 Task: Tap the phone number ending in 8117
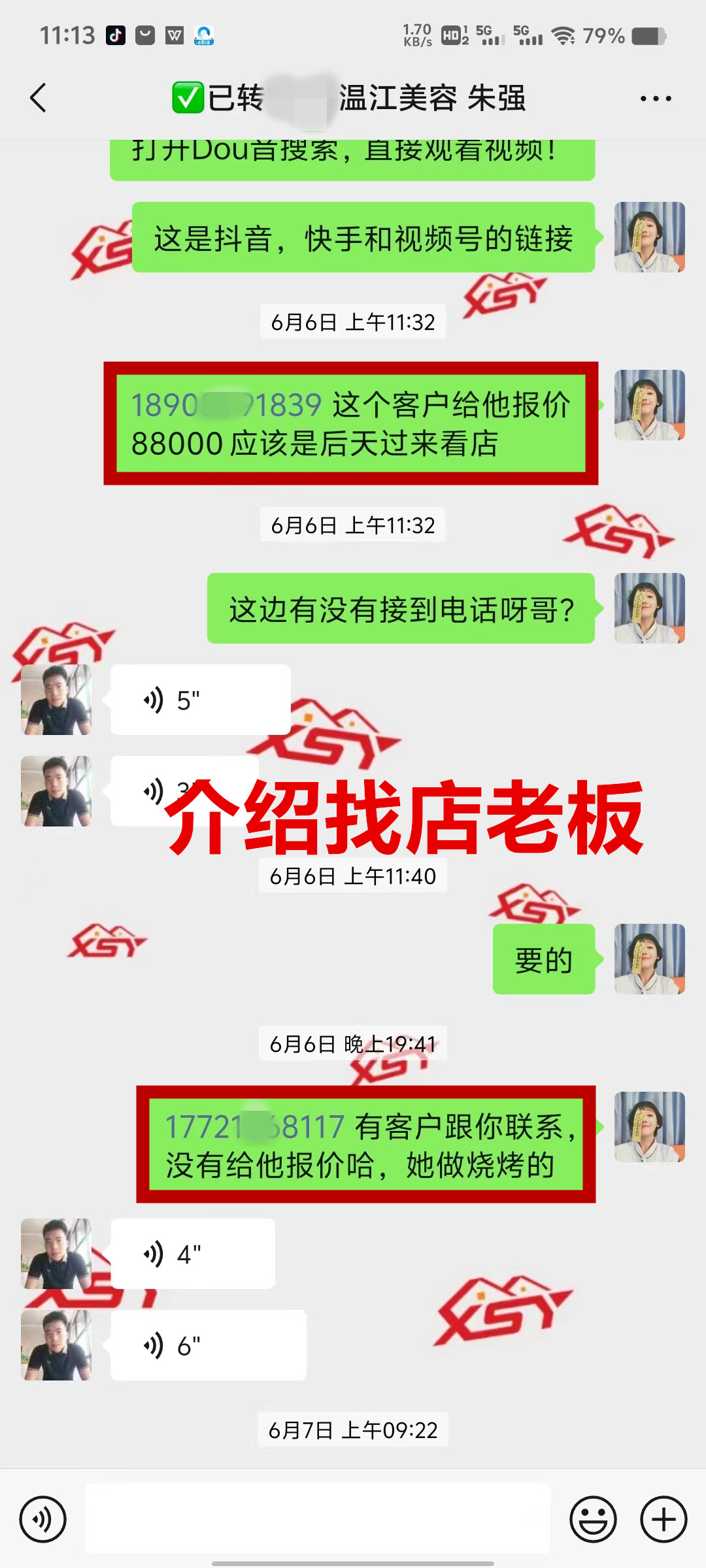click(x=254, y=1127)
